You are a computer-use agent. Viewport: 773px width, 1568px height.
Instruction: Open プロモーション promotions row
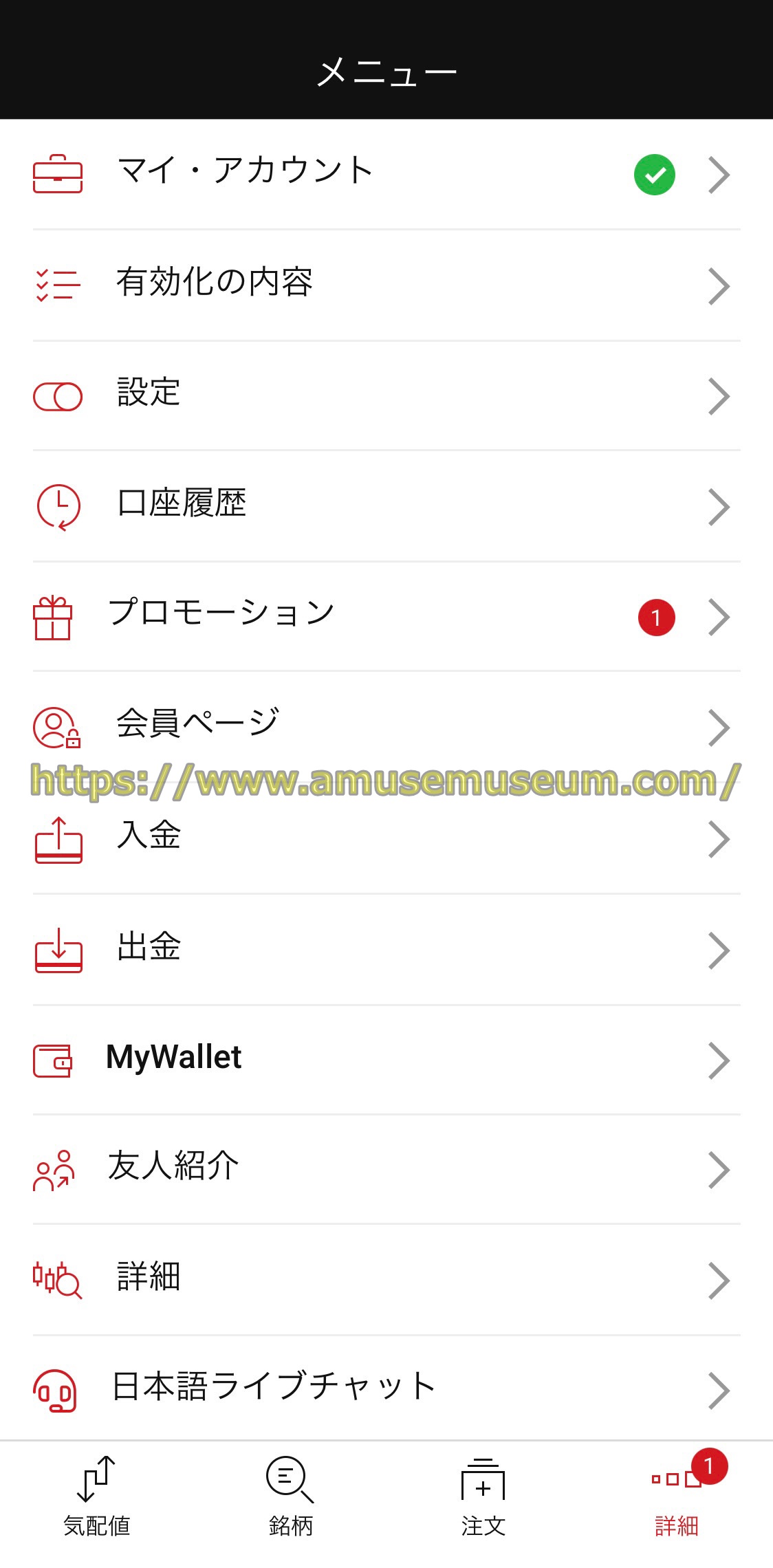[385, 616]
